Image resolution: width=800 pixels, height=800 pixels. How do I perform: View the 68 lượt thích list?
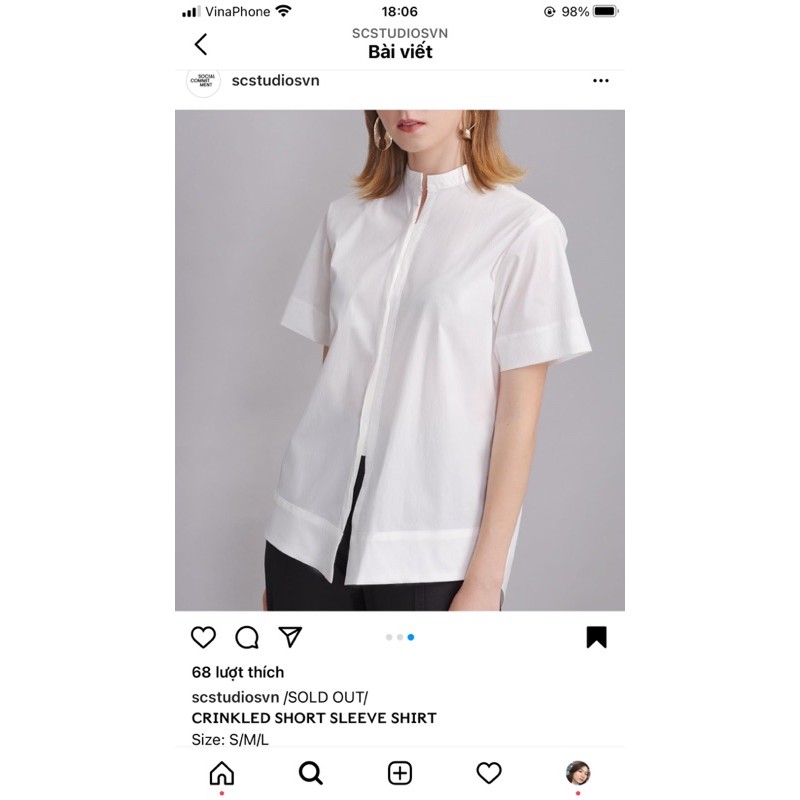tap(238, 672)
